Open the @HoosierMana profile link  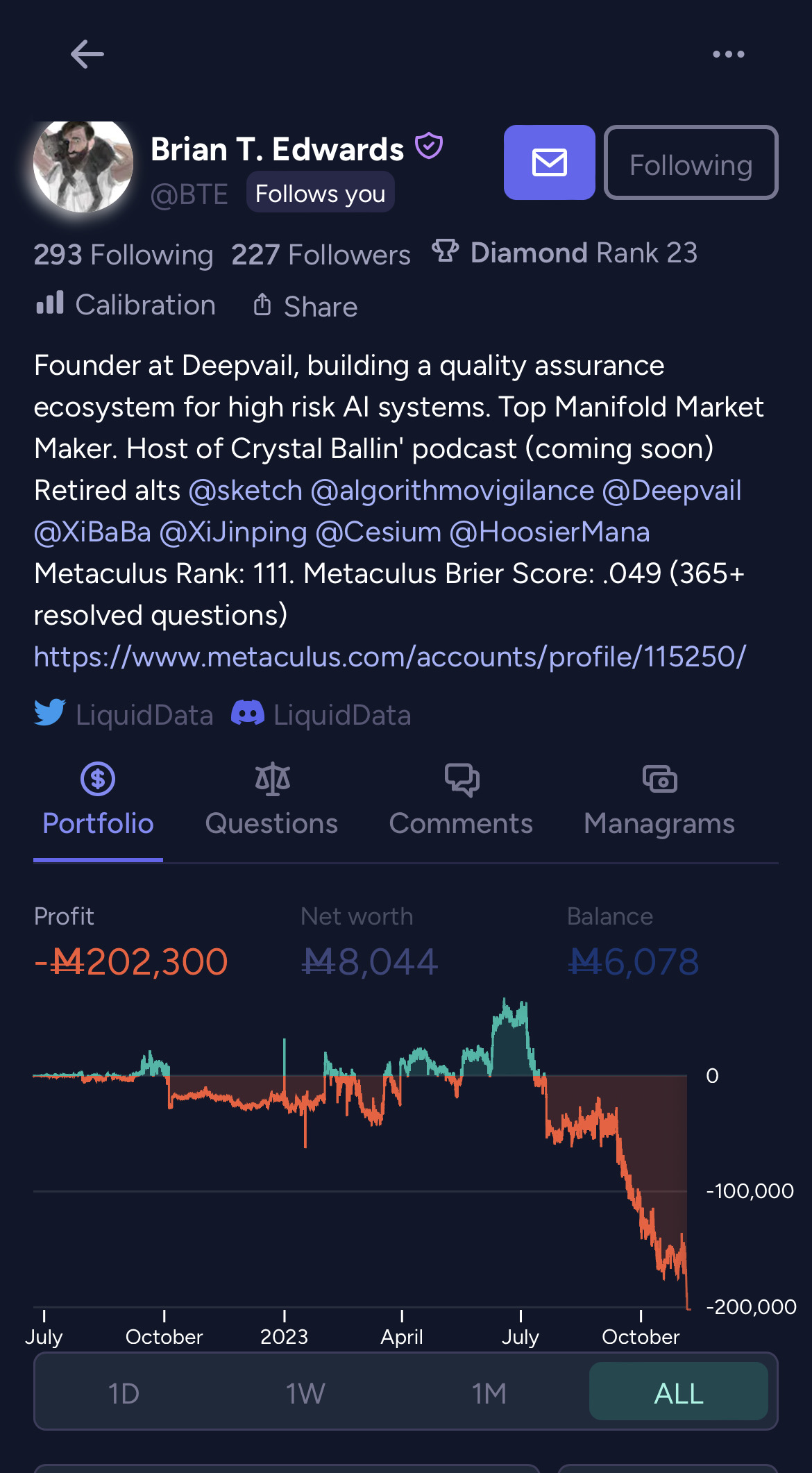pos(550,532)
